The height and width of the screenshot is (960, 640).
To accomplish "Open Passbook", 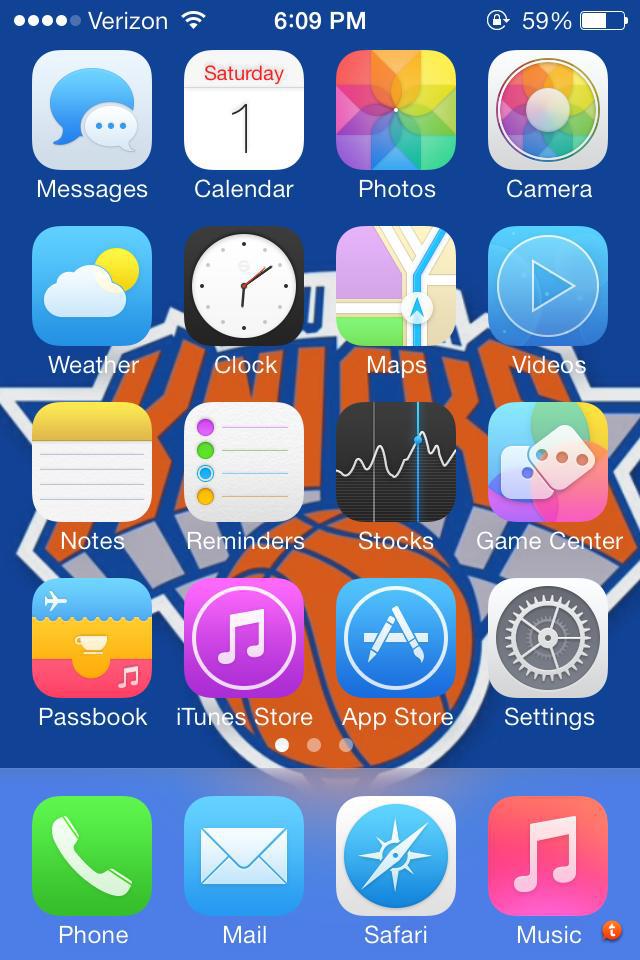I will pyautogui.click(x=92, y=638).
